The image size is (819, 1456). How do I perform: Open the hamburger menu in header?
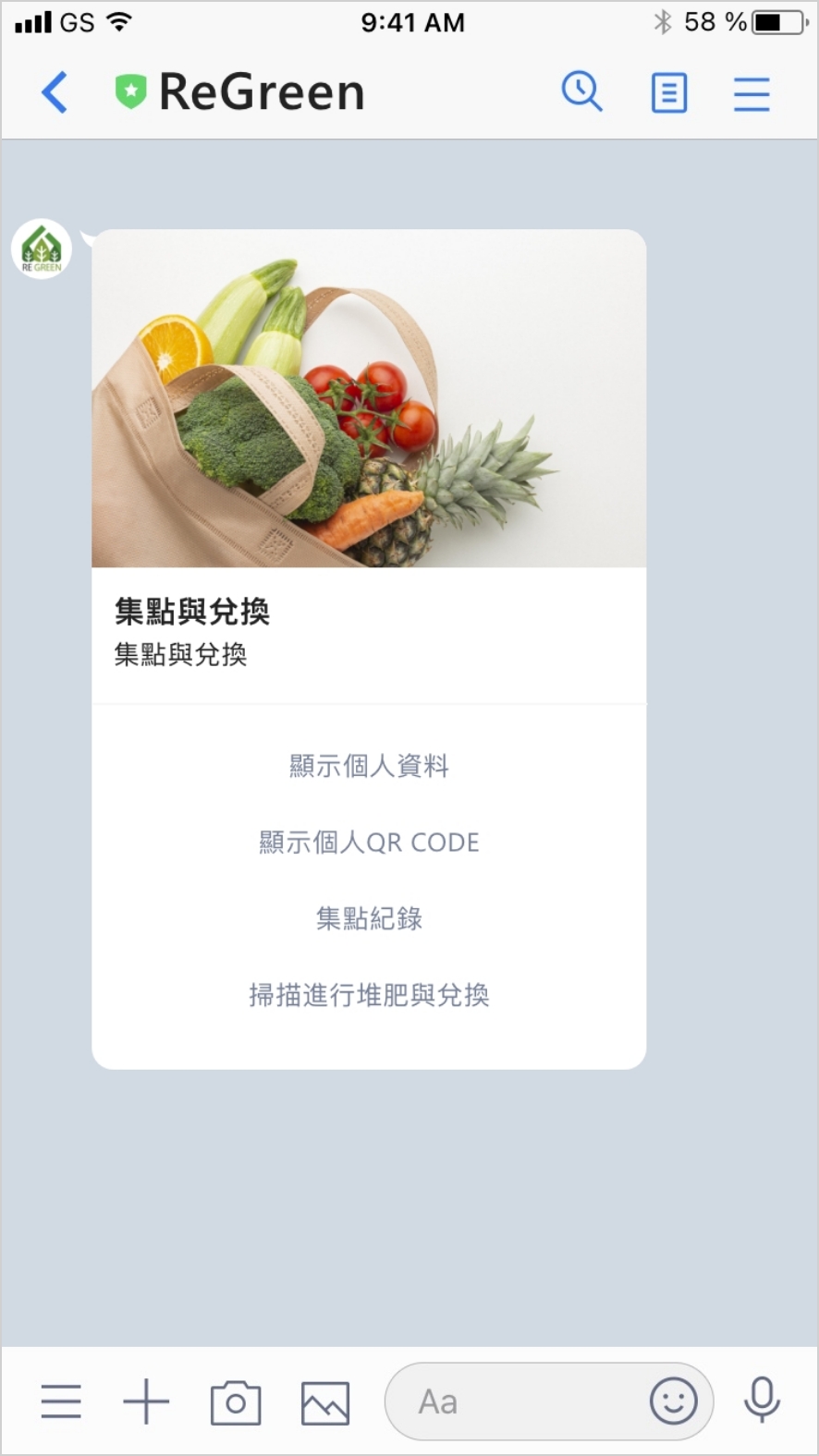tap(752, 93)
